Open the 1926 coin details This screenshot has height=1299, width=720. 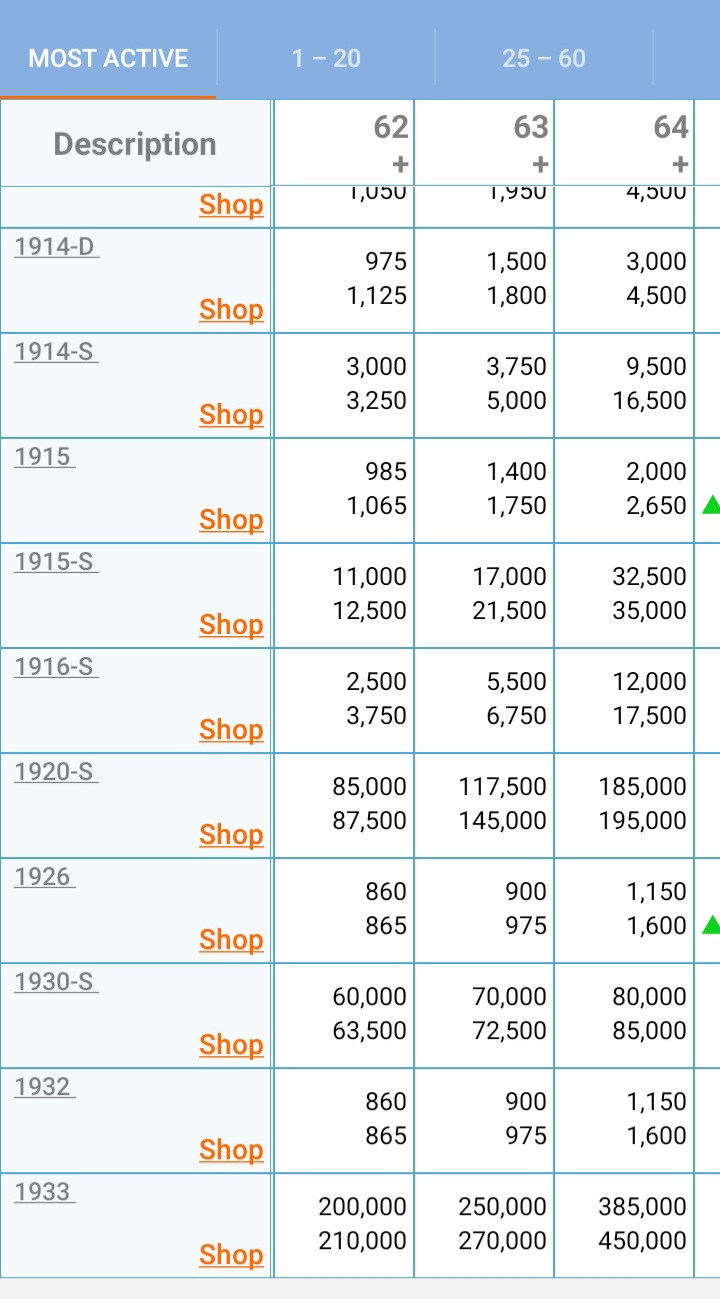44,876
